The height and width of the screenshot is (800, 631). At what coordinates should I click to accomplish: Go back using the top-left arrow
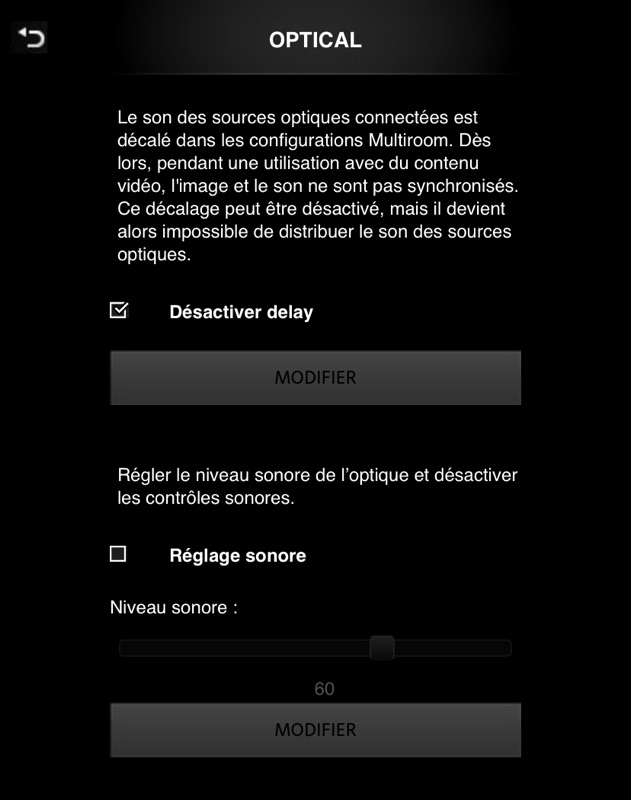coord(31,38)
